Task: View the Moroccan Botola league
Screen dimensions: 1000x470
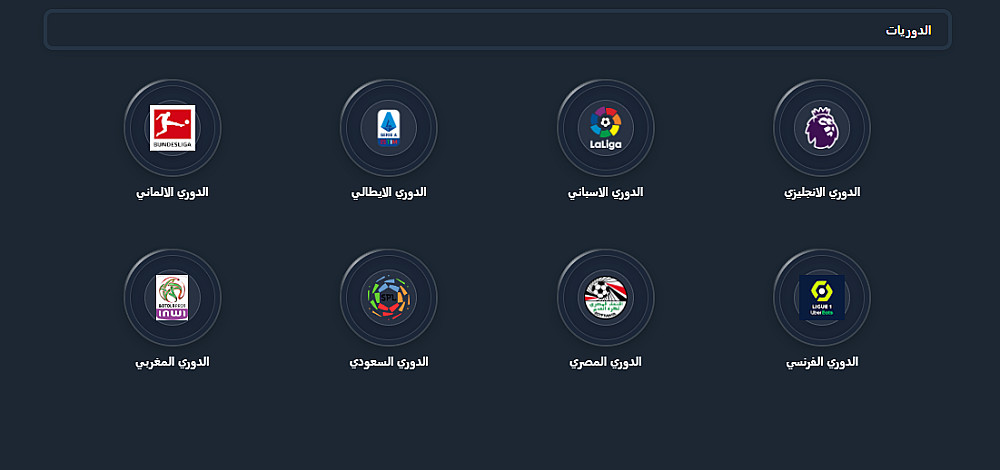Action: pyautogui.click(x=172, y=298)
